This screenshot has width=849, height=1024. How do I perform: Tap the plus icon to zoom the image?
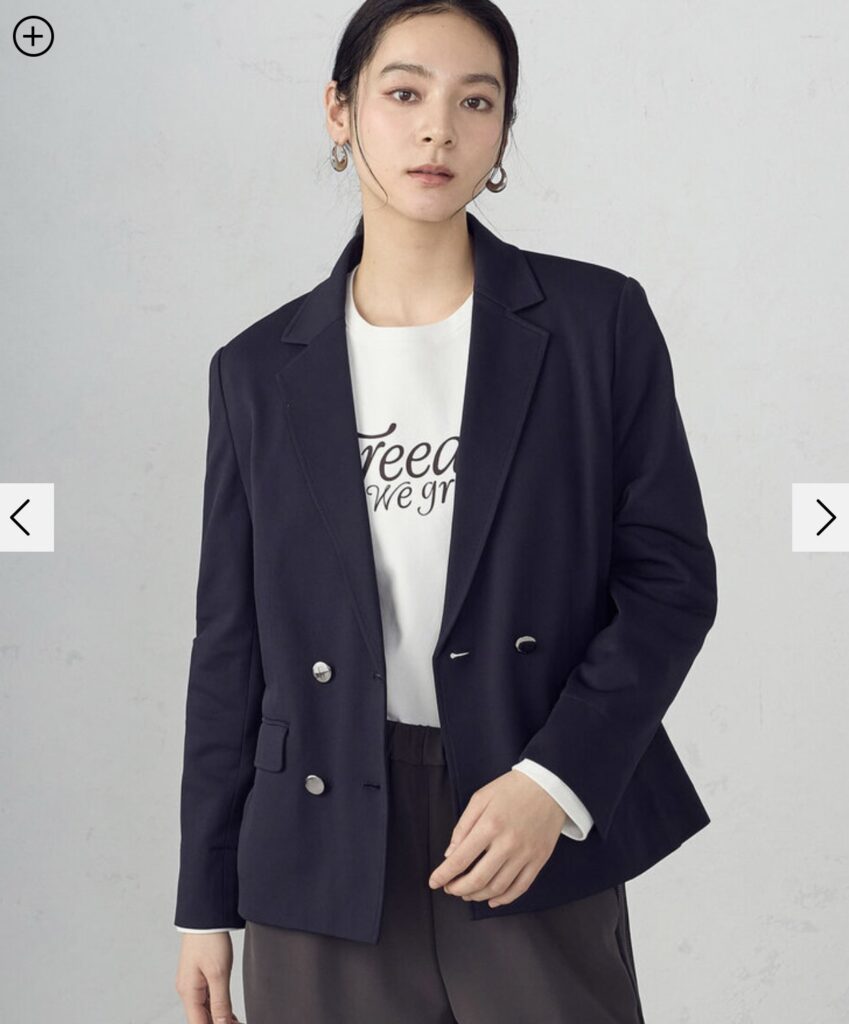click(x=33, y=37)
